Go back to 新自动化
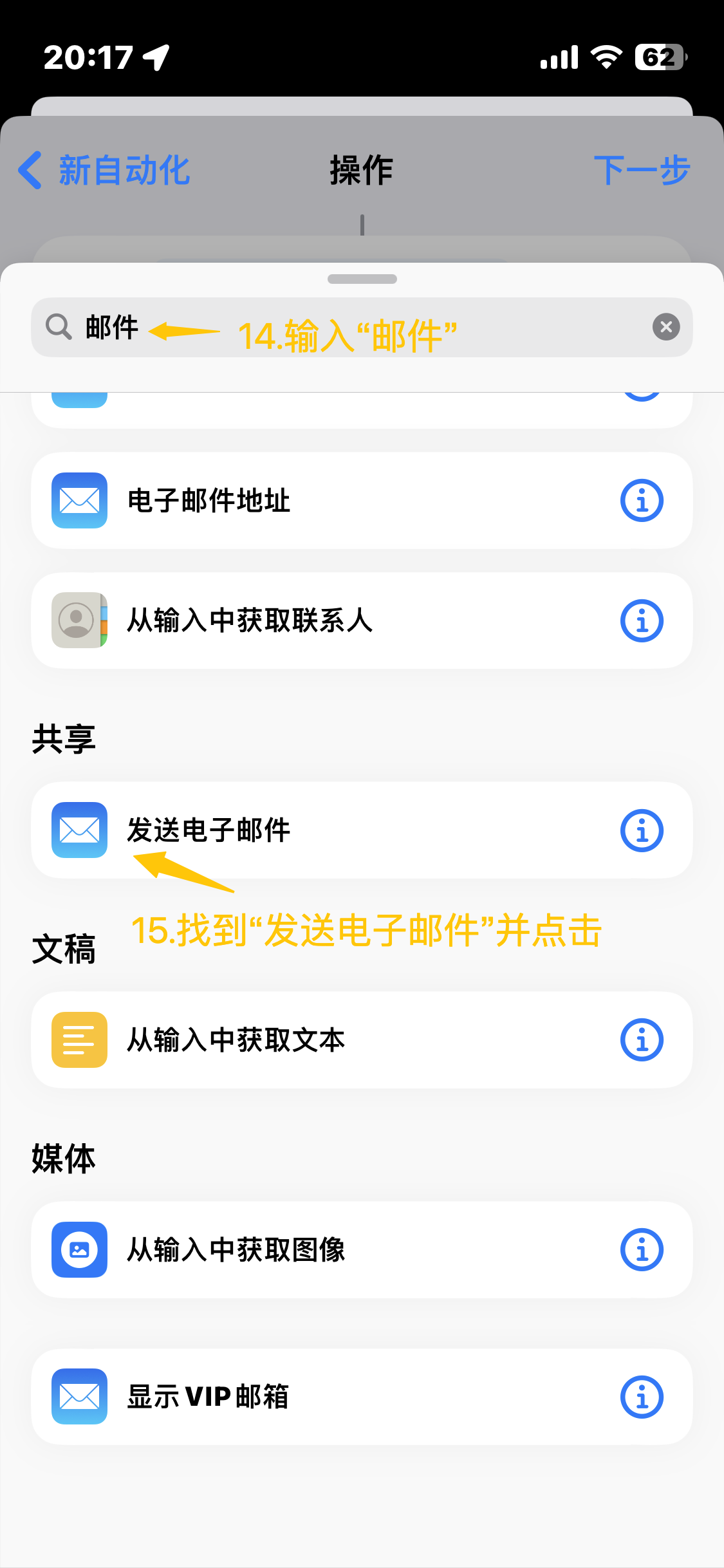This screenshot has width=724, height=1568. pos(104,171)
